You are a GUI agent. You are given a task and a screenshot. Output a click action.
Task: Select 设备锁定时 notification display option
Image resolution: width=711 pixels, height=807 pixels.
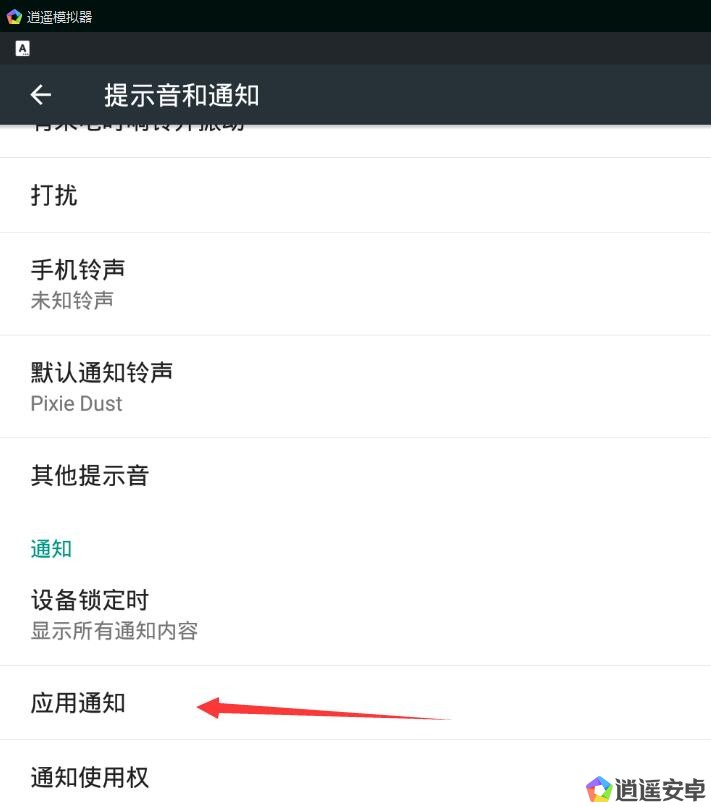[x=113, y=614]
